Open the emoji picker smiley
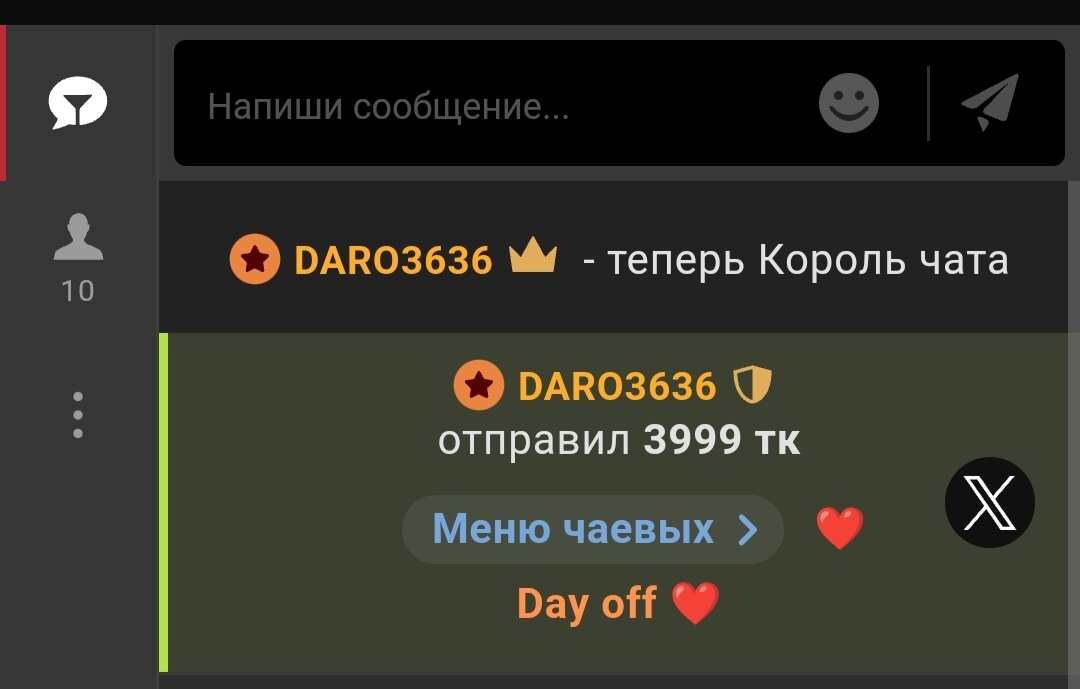1080x689 pixels. 849,103
